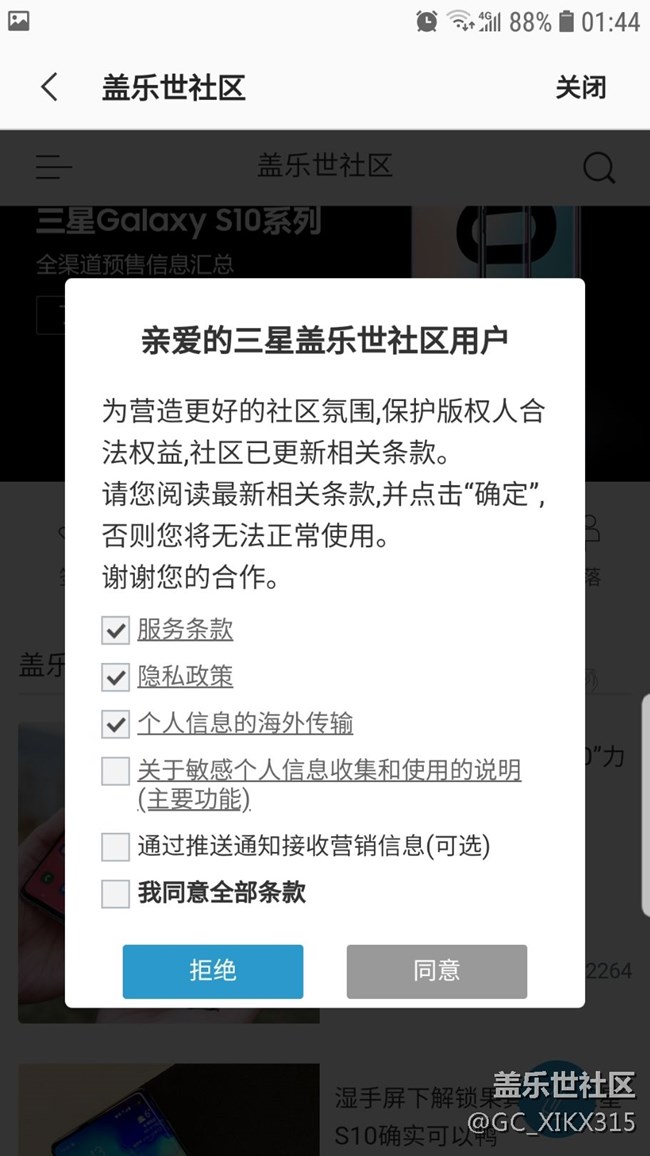Viewport: 650px width, 1156px height.
Task: Open the 关于敏感个人信息收集和使用的说明 link
Action: [x=329, y=771]
